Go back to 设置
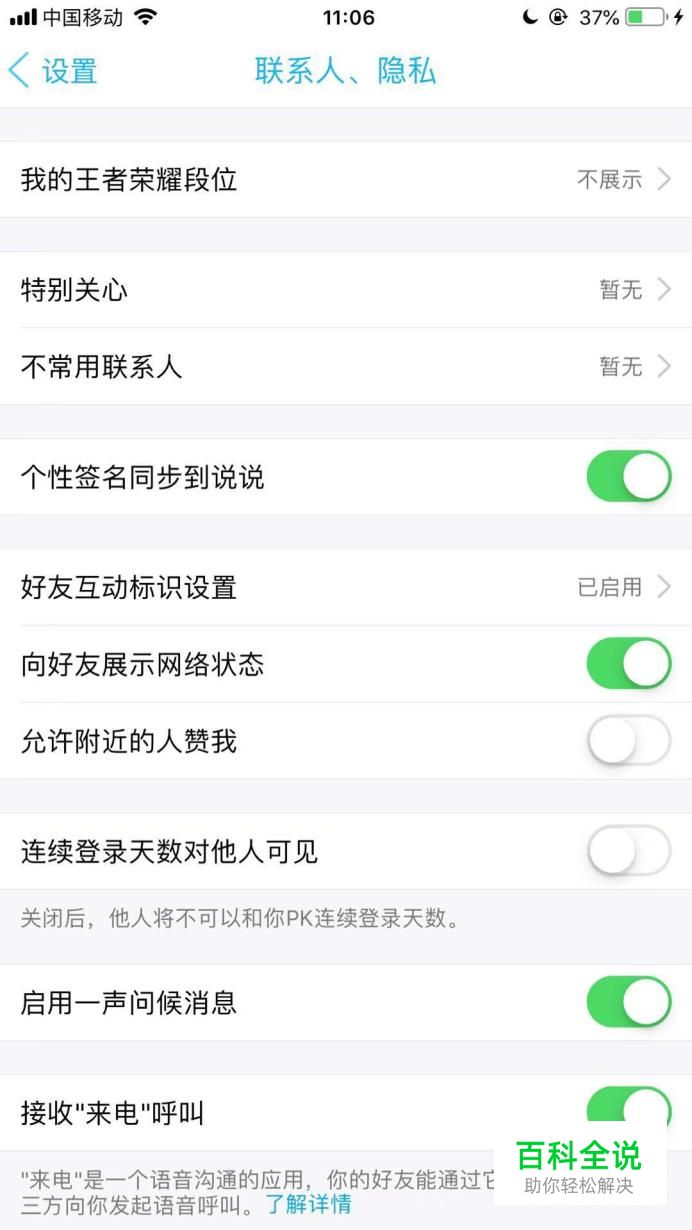Viewport: 692px width, 1230px height. 53,72
